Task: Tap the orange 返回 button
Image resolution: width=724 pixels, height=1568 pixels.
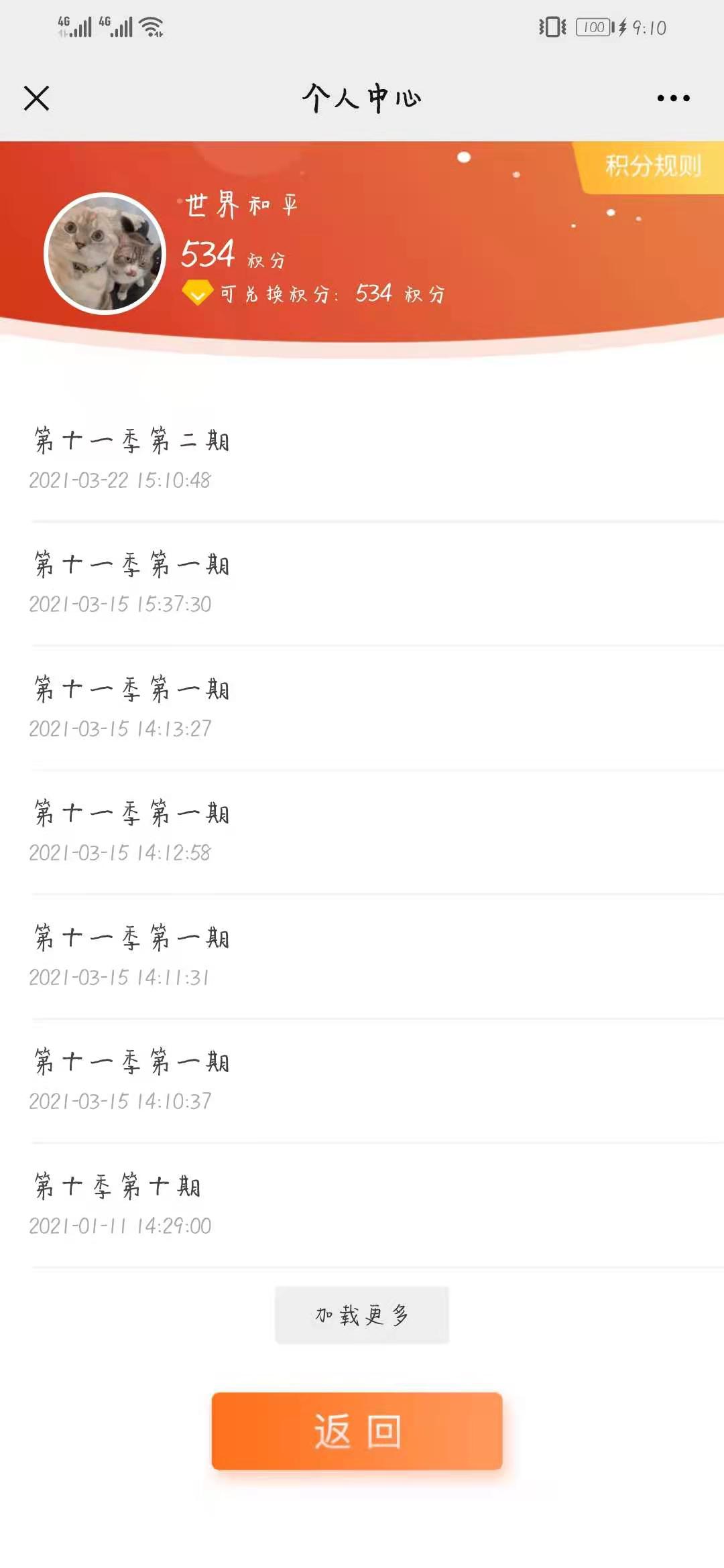Action: click(x=357, y=1431)
